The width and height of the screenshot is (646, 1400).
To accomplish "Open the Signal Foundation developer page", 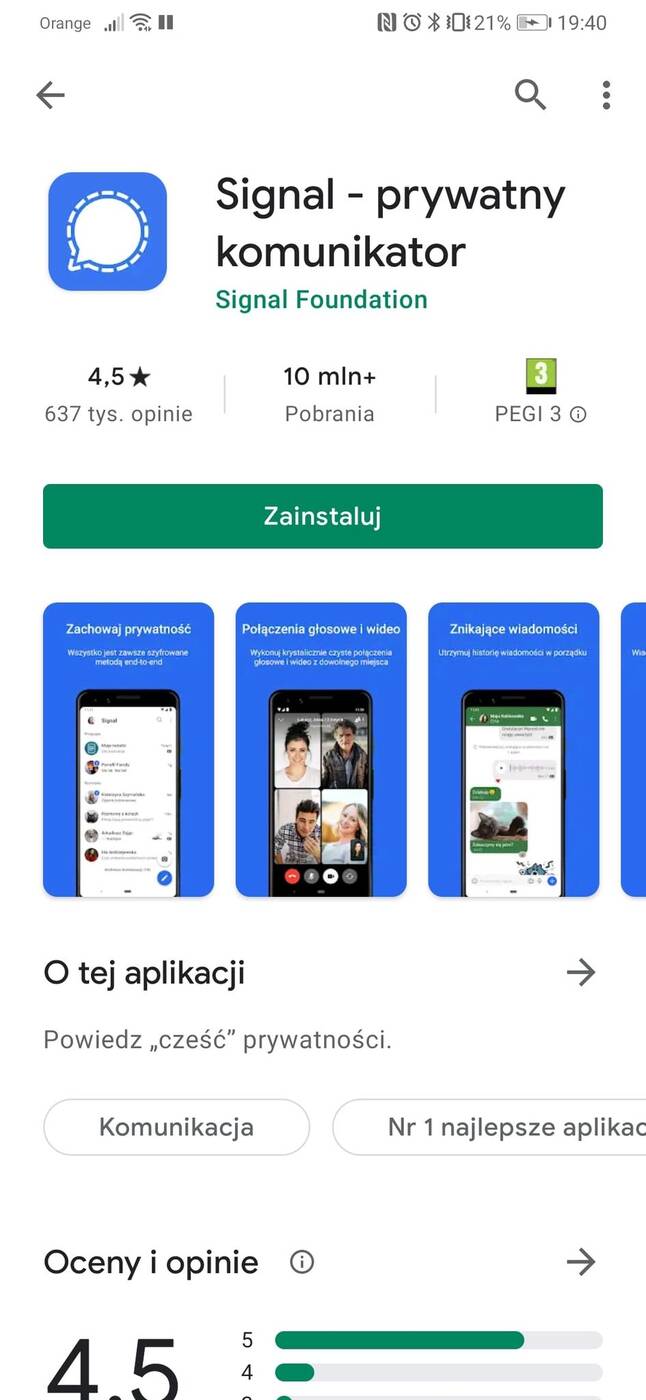I will (x=321, y=300).
